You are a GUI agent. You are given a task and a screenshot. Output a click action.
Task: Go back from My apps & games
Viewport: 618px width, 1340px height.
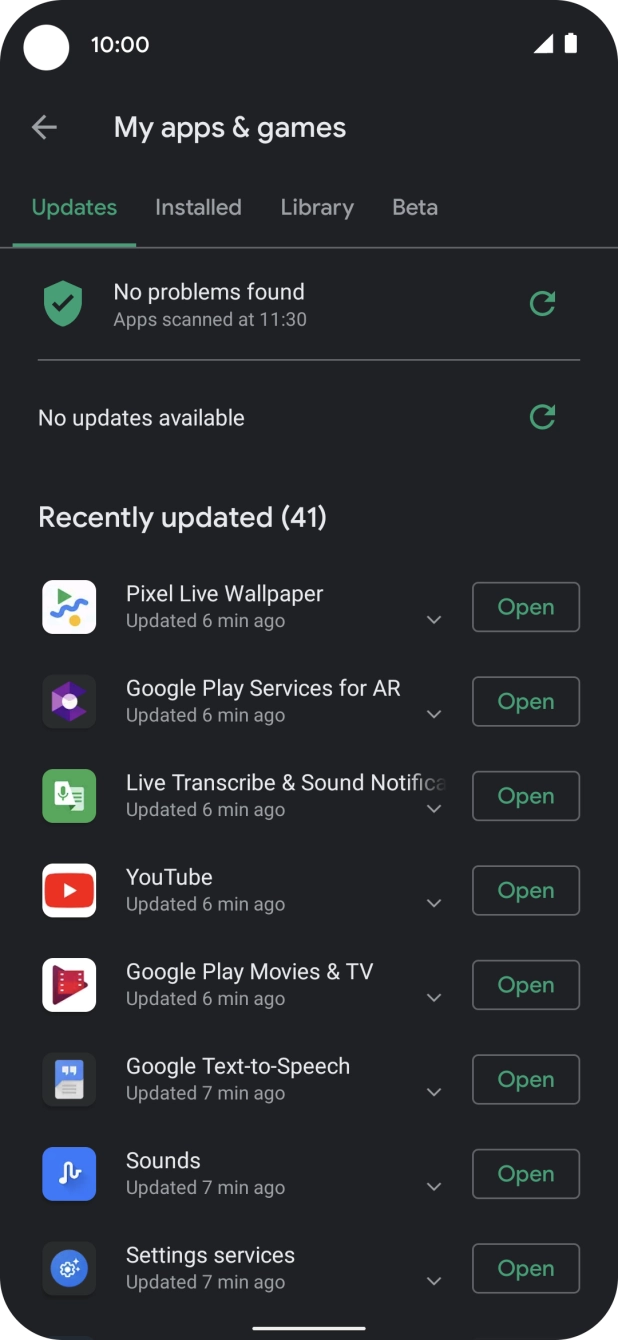(x=44, y=127)
